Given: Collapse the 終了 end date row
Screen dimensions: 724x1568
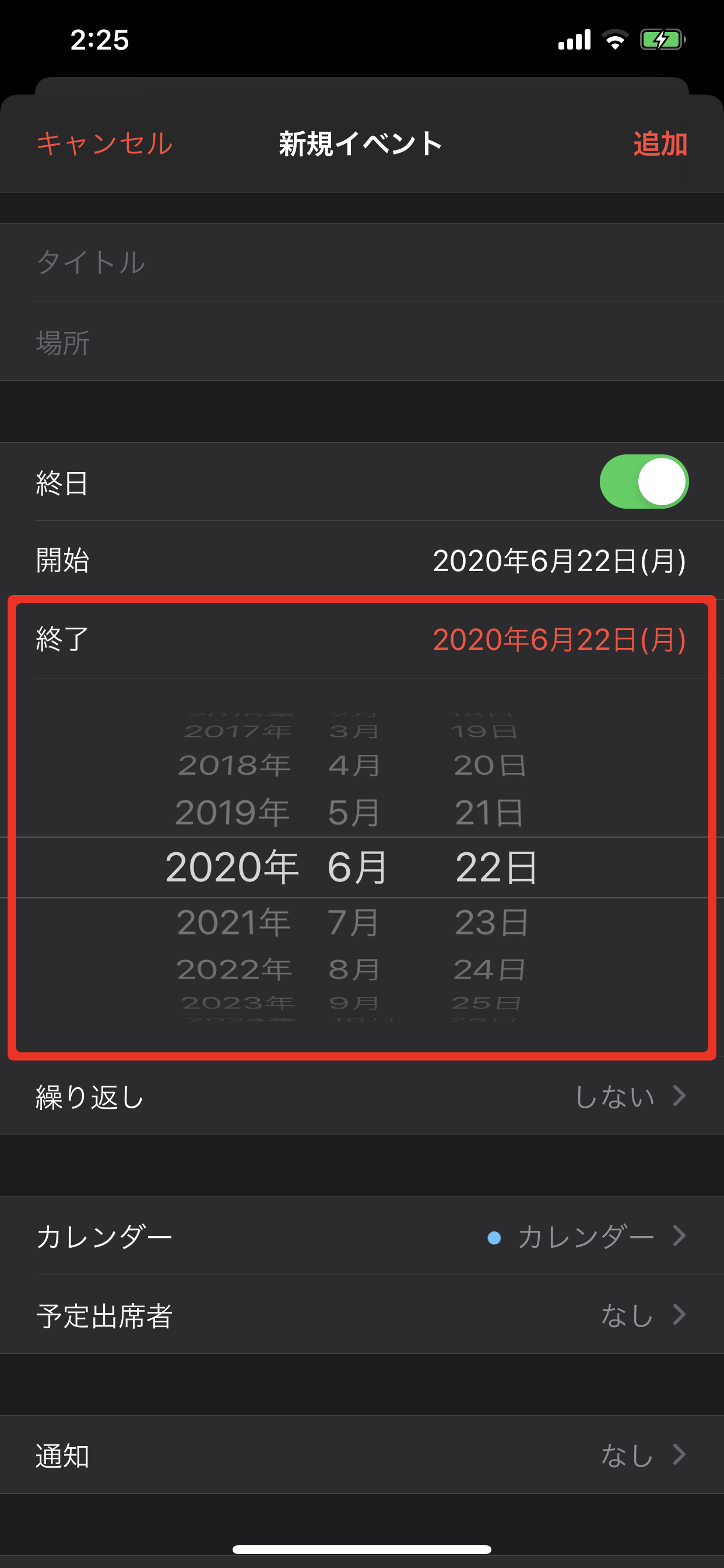Looking at the screenshot, I should tap(361, 639).
